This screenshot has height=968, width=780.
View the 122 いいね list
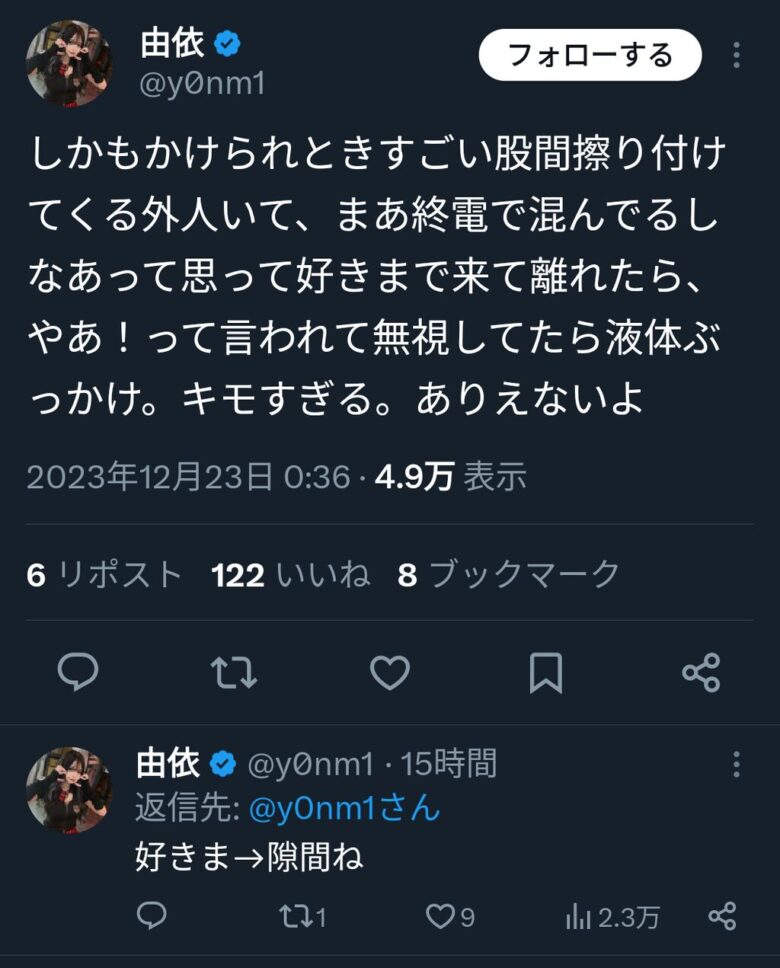(290, 575)
